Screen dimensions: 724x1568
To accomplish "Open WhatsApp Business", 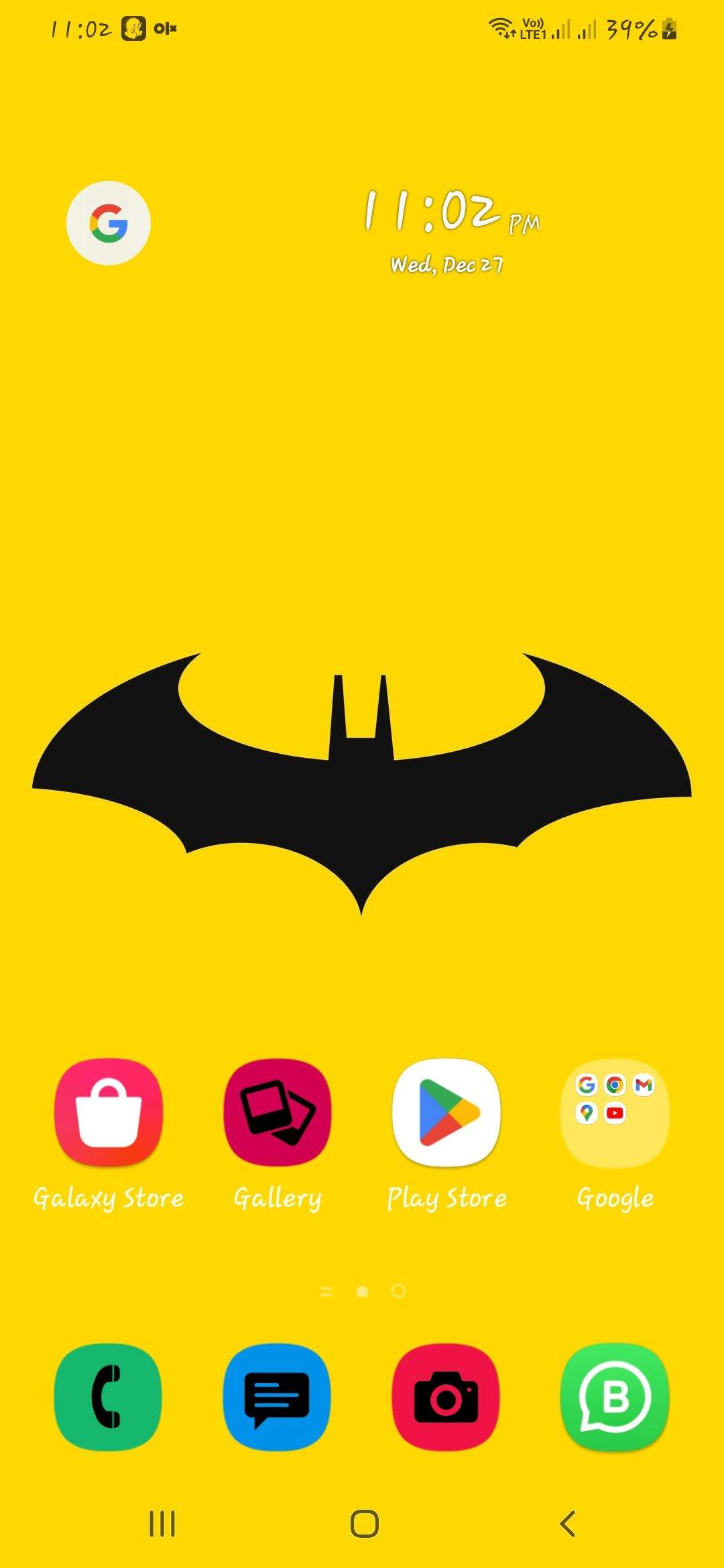I will (x=615, y=1396).
